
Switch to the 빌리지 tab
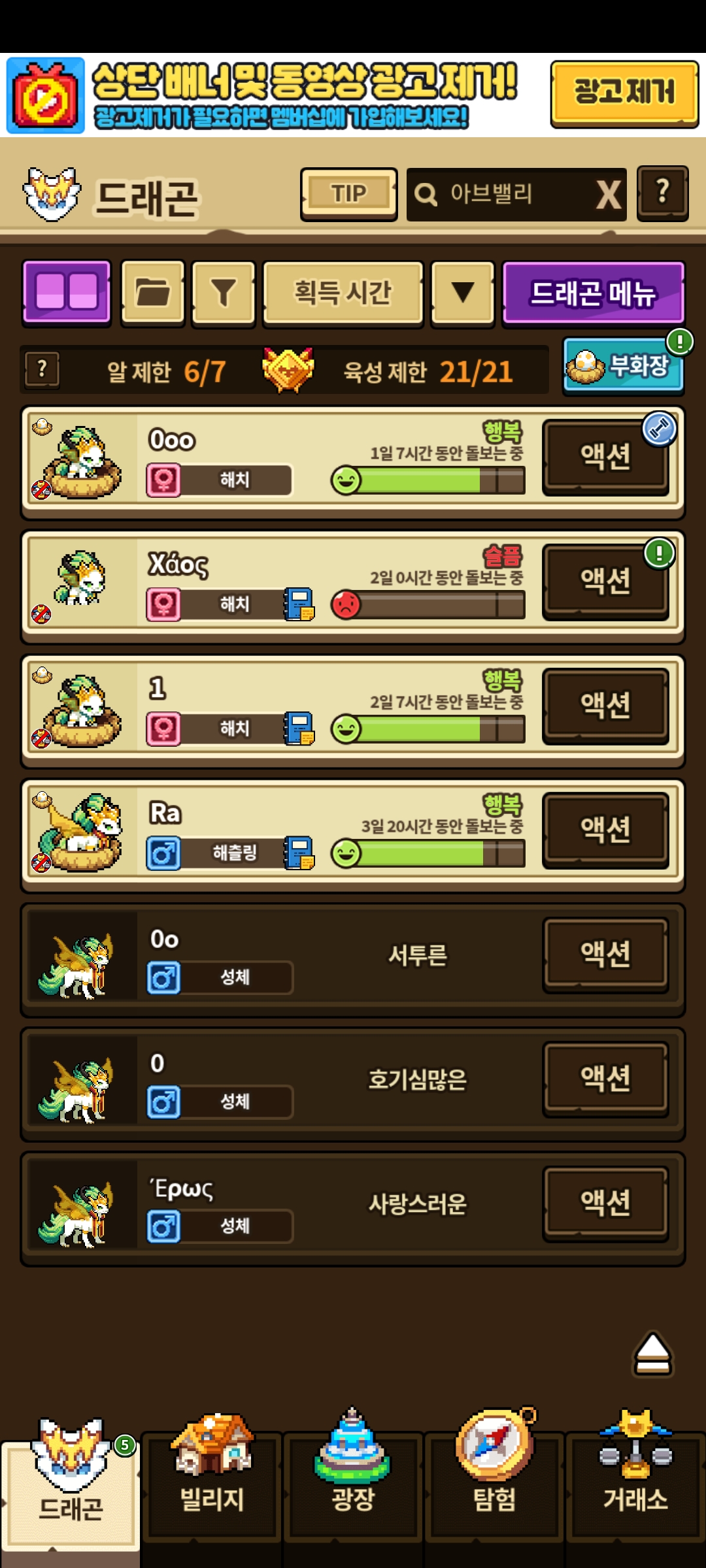[x=212, y=1483]
